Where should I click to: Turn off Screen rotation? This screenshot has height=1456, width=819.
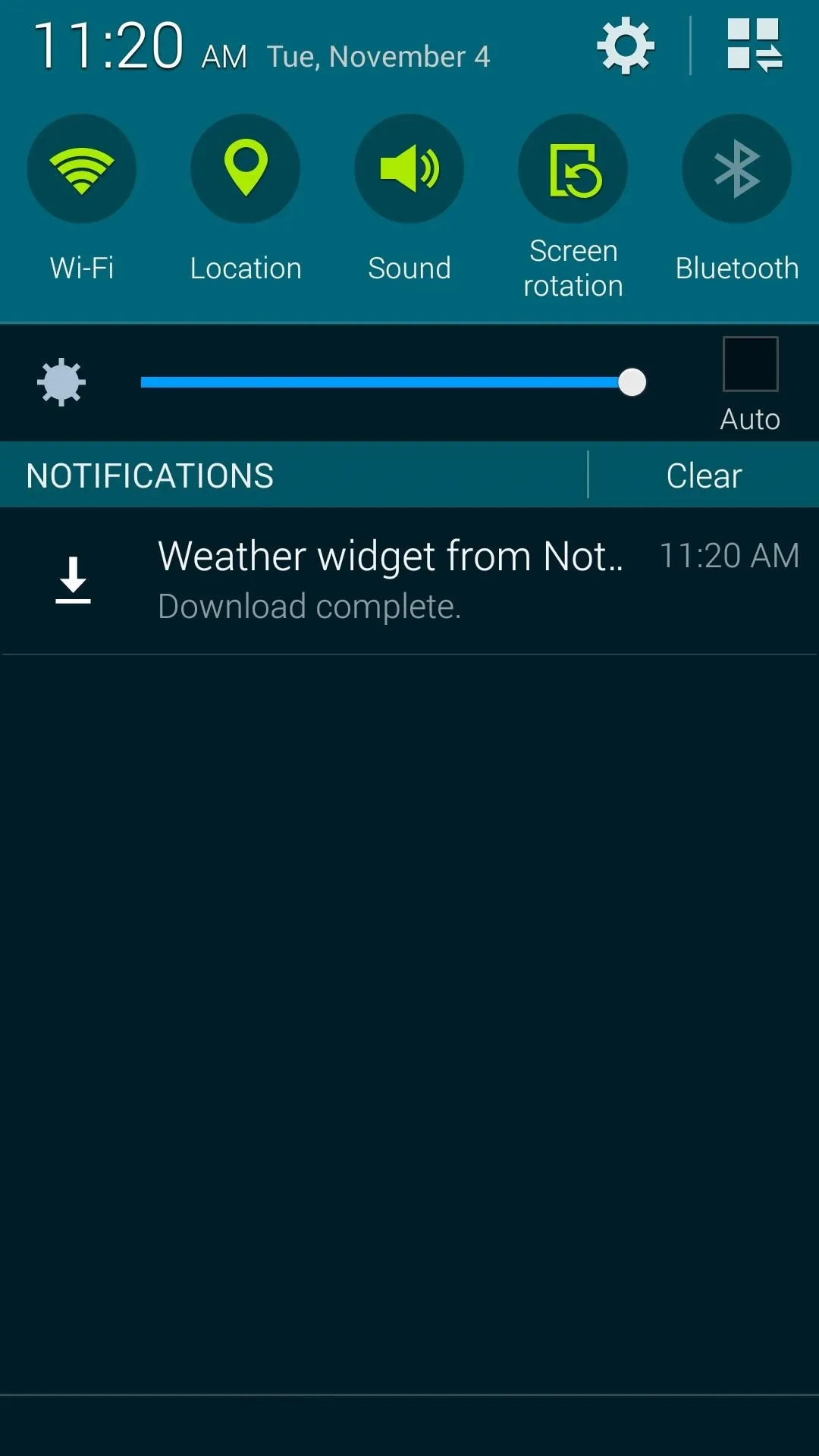click(573, 168)
